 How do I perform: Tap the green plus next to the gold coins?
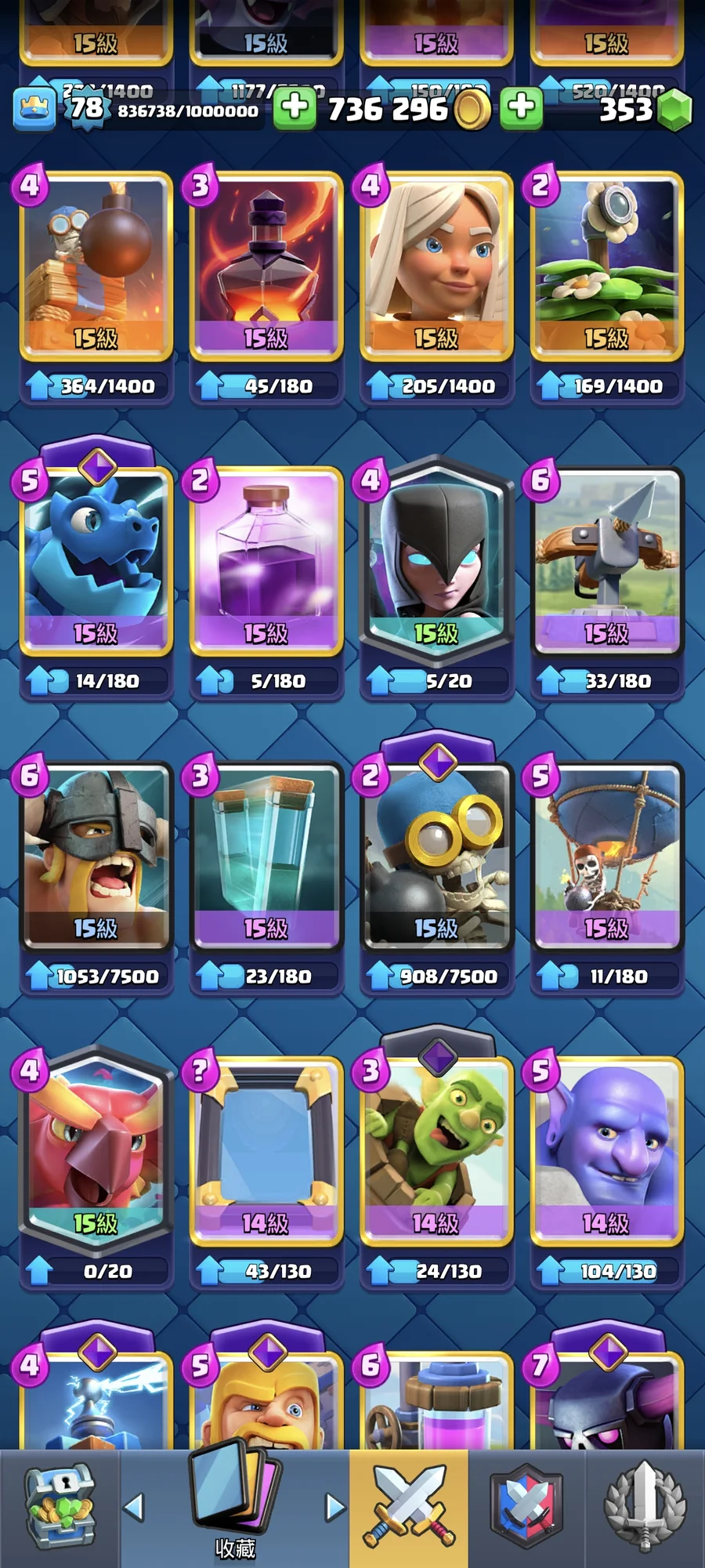pyautogui.click(x=522, y=107)
